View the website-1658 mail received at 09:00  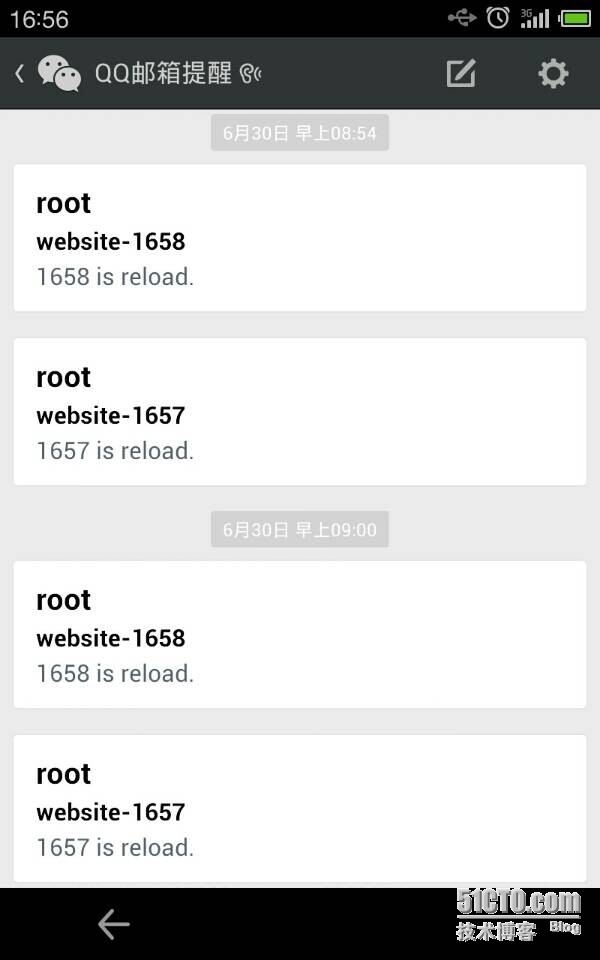point(300,635)
